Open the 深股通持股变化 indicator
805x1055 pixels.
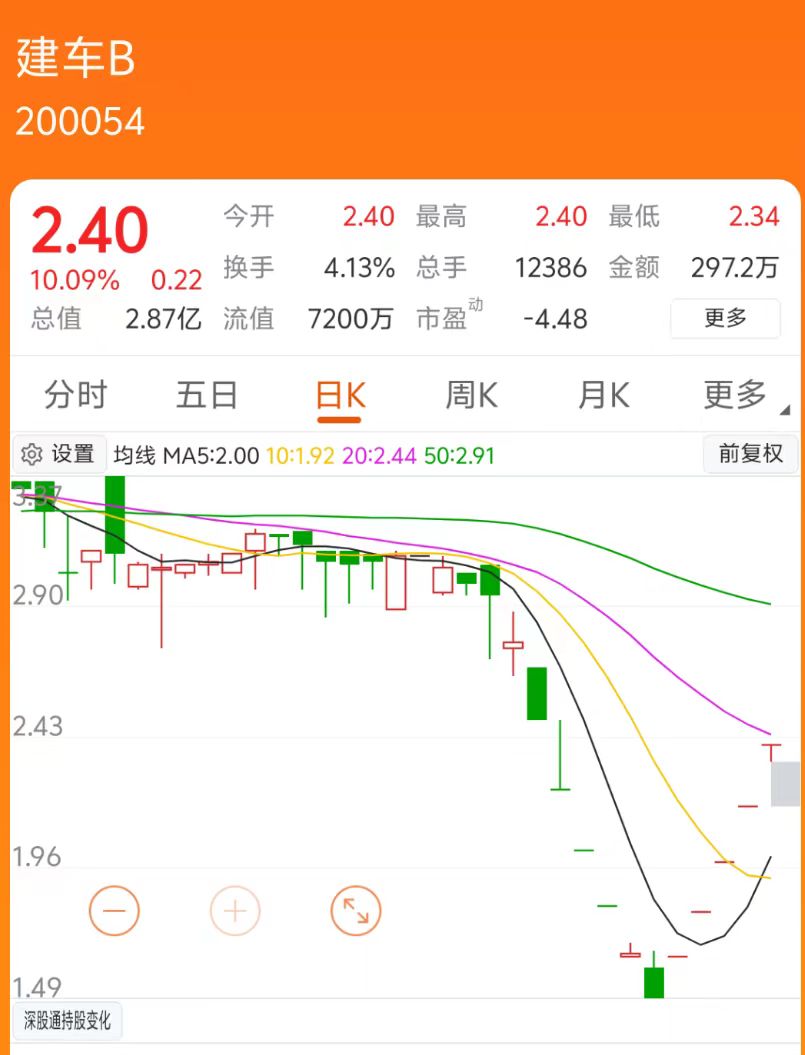tap(67, 1022)
